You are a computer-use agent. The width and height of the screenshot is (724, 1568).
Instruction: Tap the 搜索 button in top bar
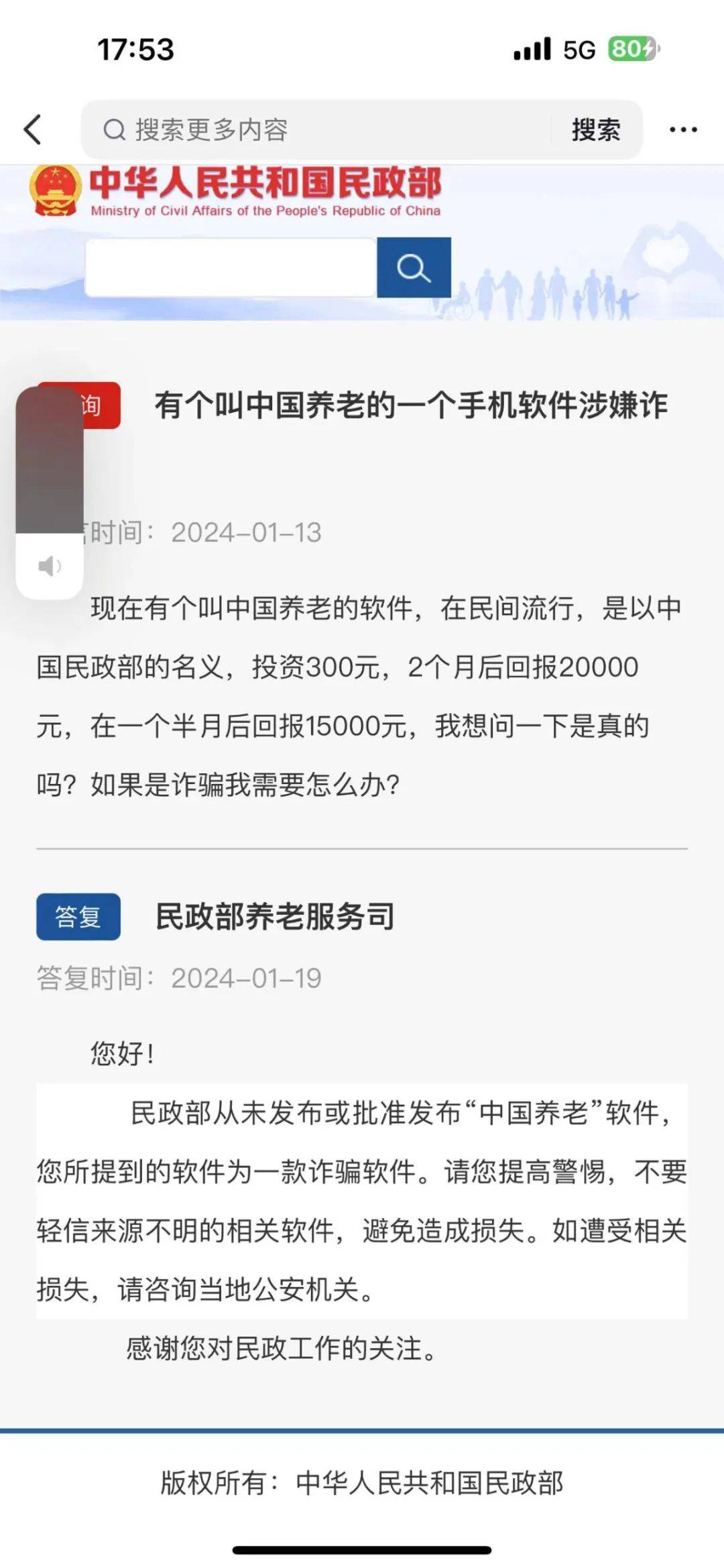coord(595,129)
